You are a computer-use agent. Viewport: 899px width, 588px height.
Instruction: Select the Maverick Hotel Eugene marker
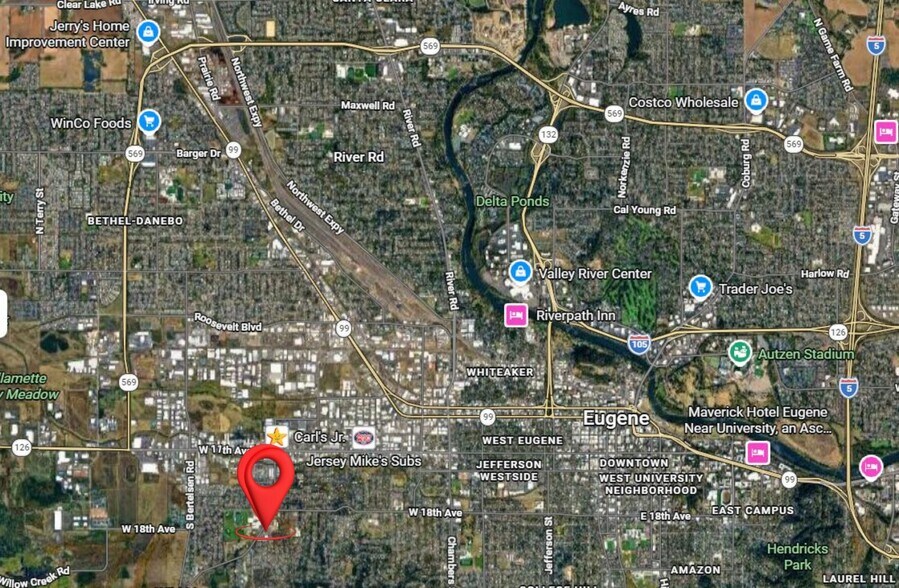758,453
